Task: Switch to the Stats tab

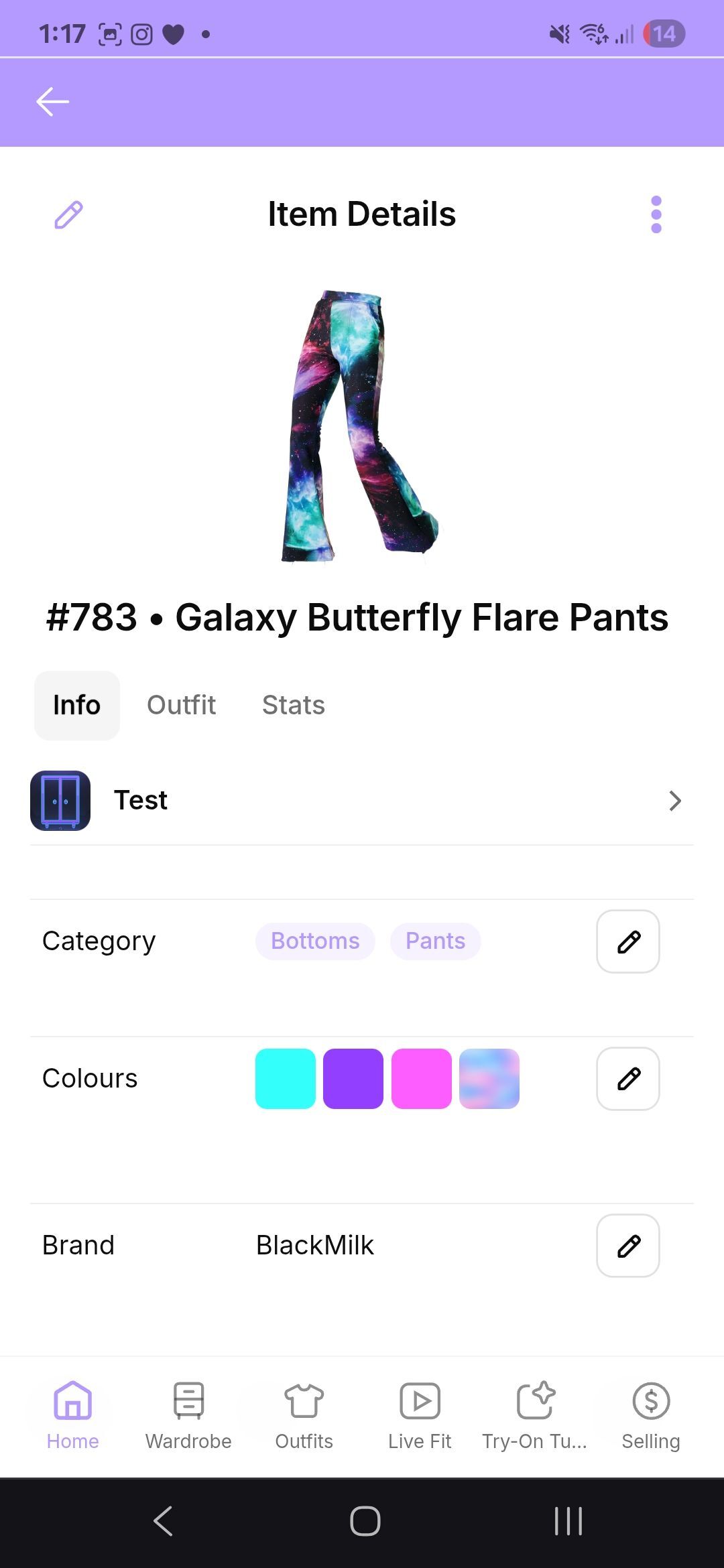Action: [x=294, y=706]
